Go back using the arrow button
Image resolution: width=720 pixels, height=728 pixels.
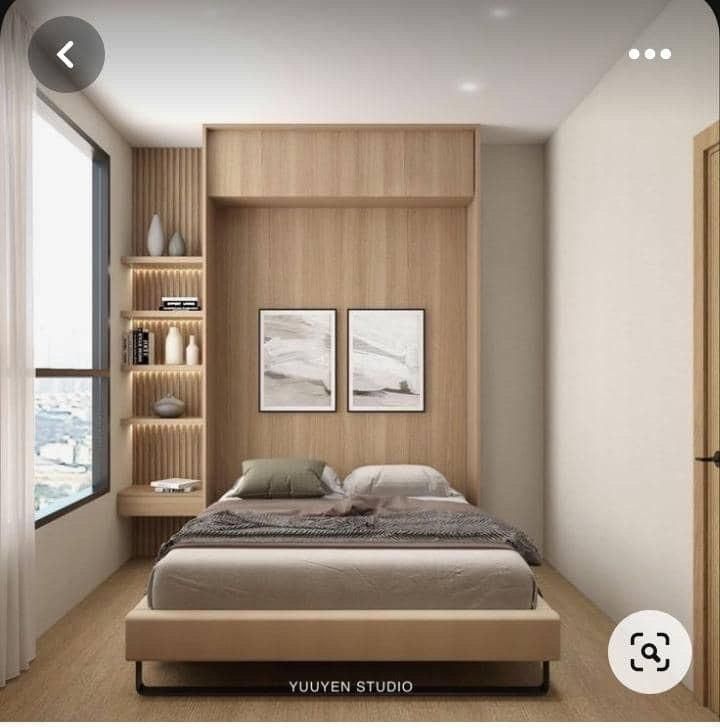click(66, 54)
